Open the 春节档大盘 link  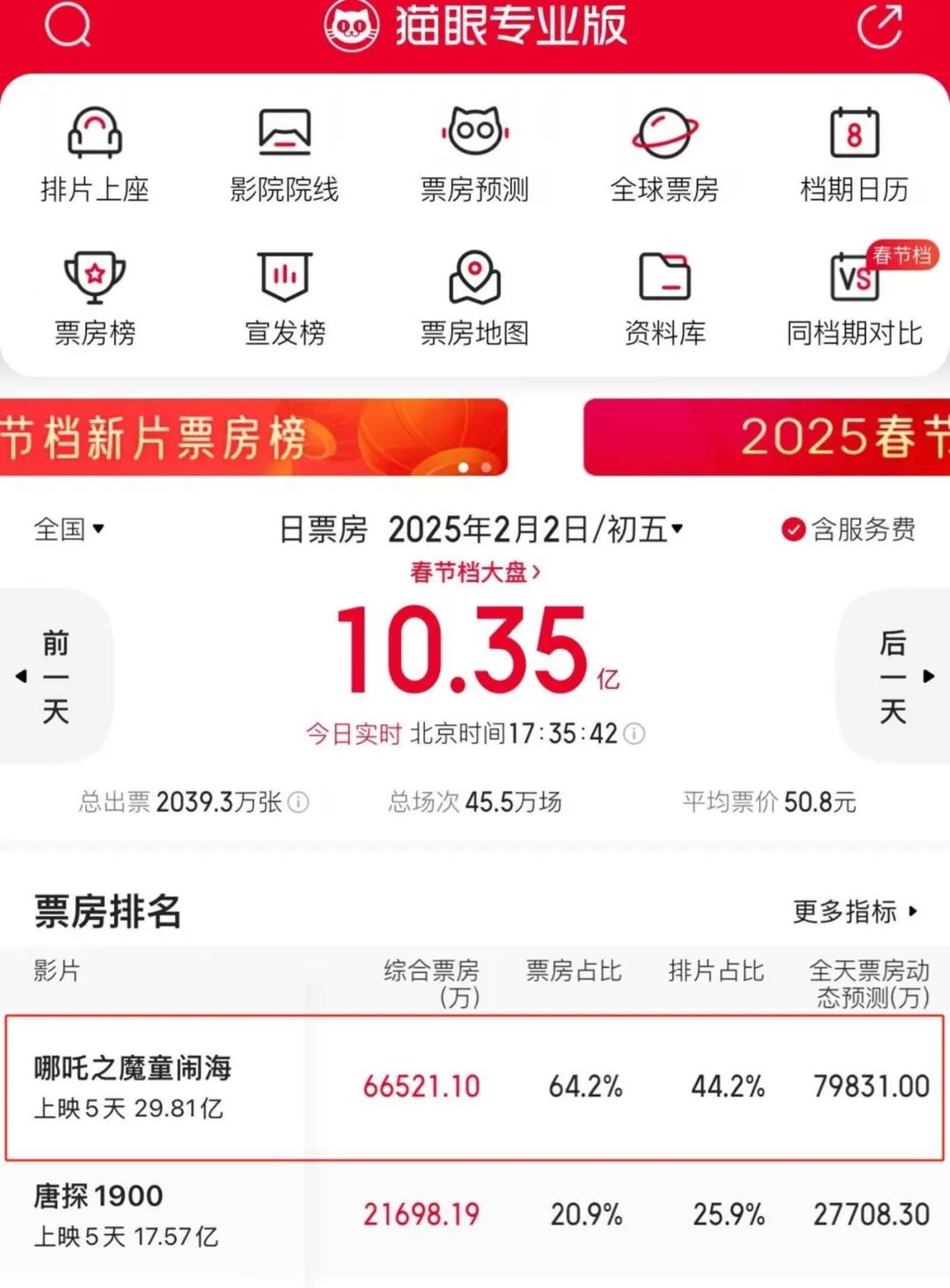pyautogui.click(x=474, y=572)
